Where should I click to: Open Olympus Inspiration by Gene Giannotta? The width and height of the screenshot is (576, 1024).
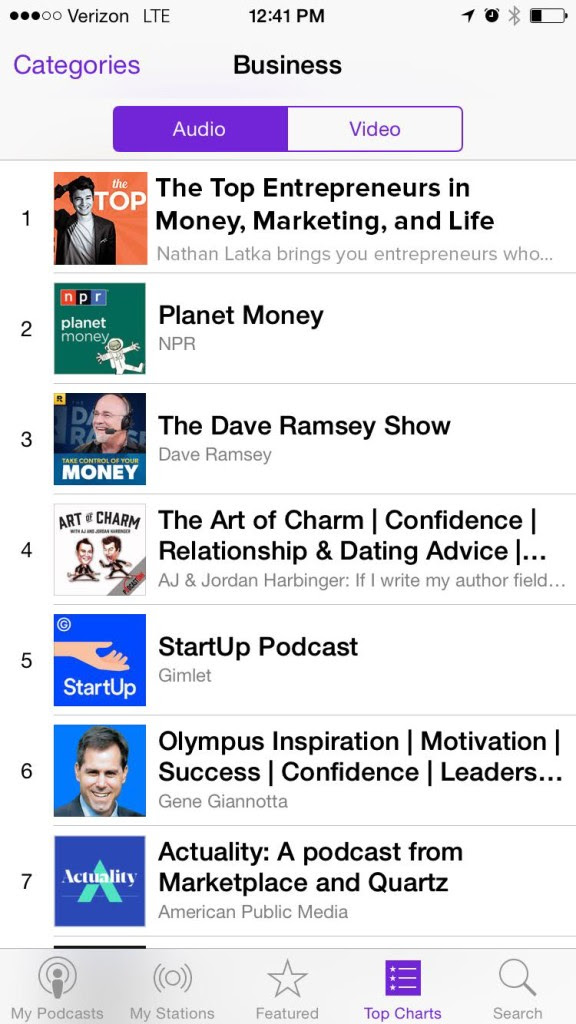click(x=288, y=771)
